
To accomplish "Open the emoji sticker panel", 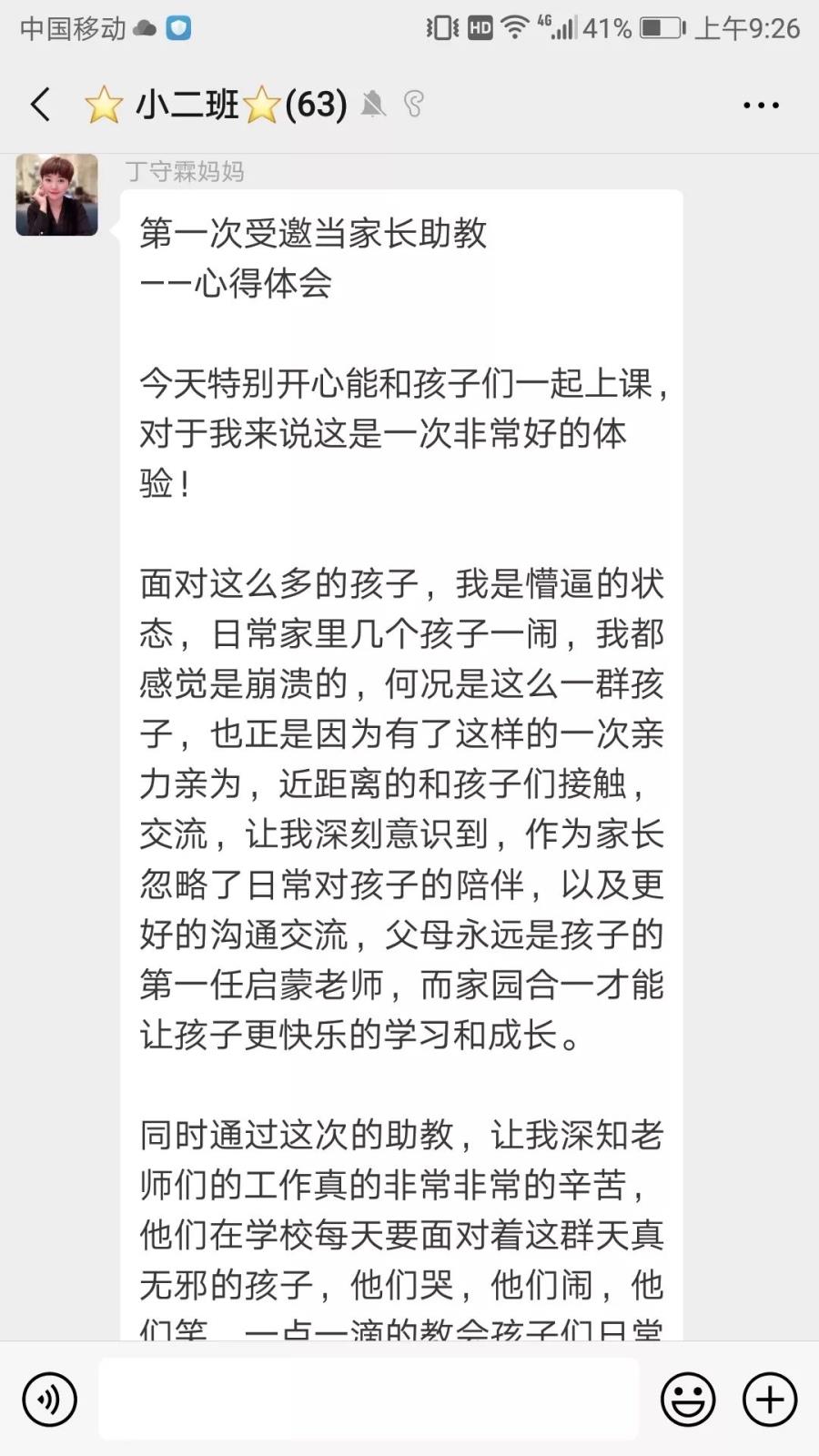I will (x=688, y=1400).
